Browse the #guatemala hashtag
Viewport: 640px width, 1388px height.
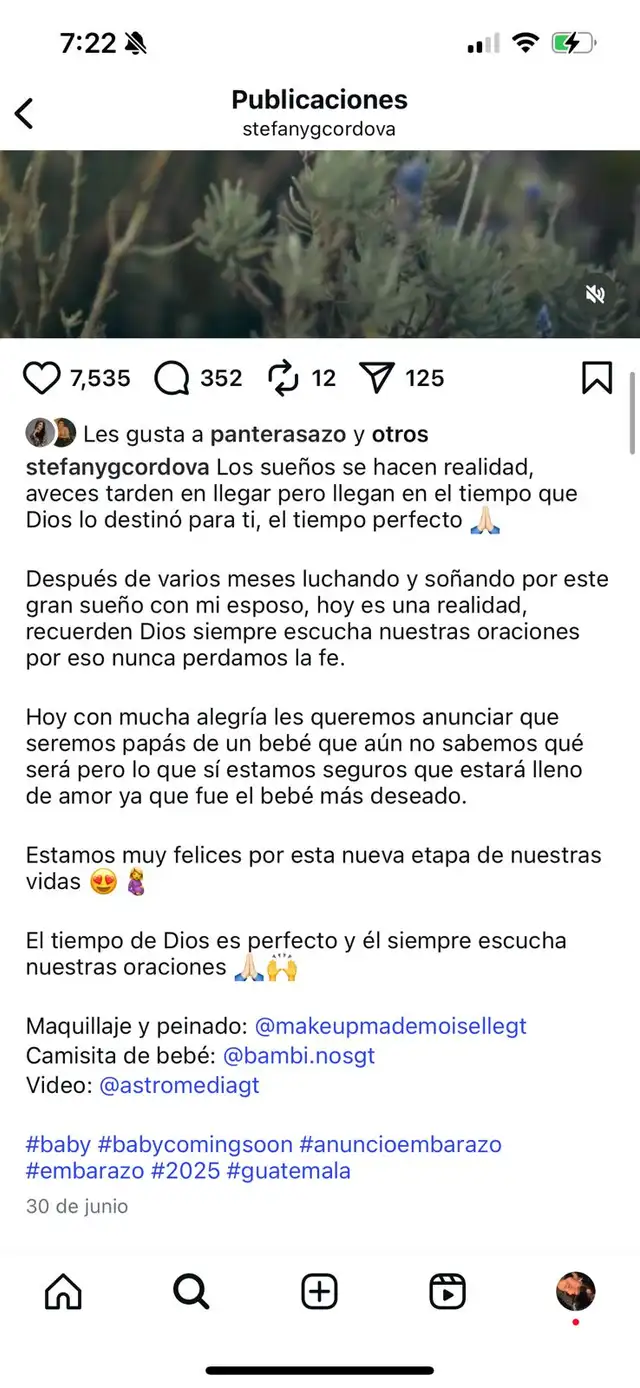pos(289,1171)
